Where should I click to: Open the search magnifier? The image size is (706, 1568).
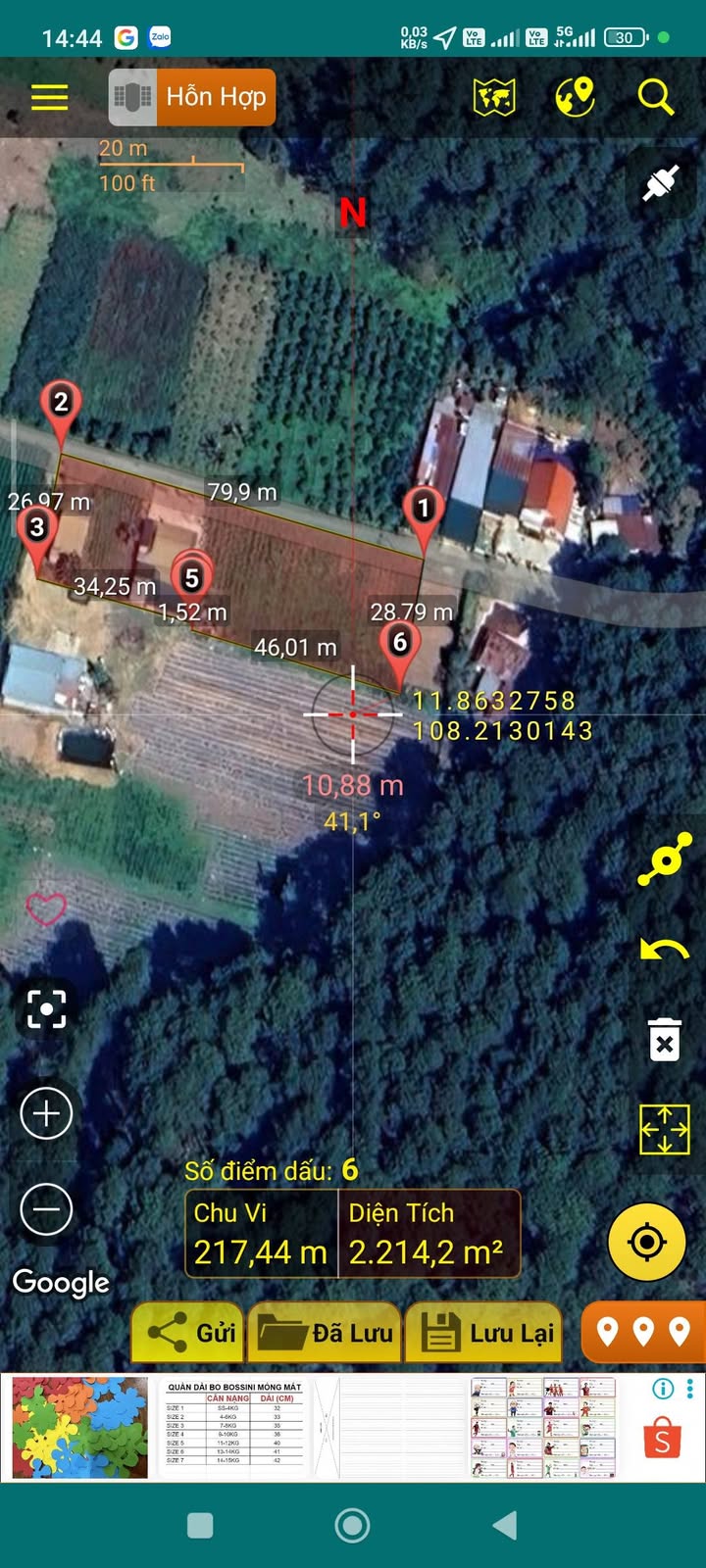[655, 97]
